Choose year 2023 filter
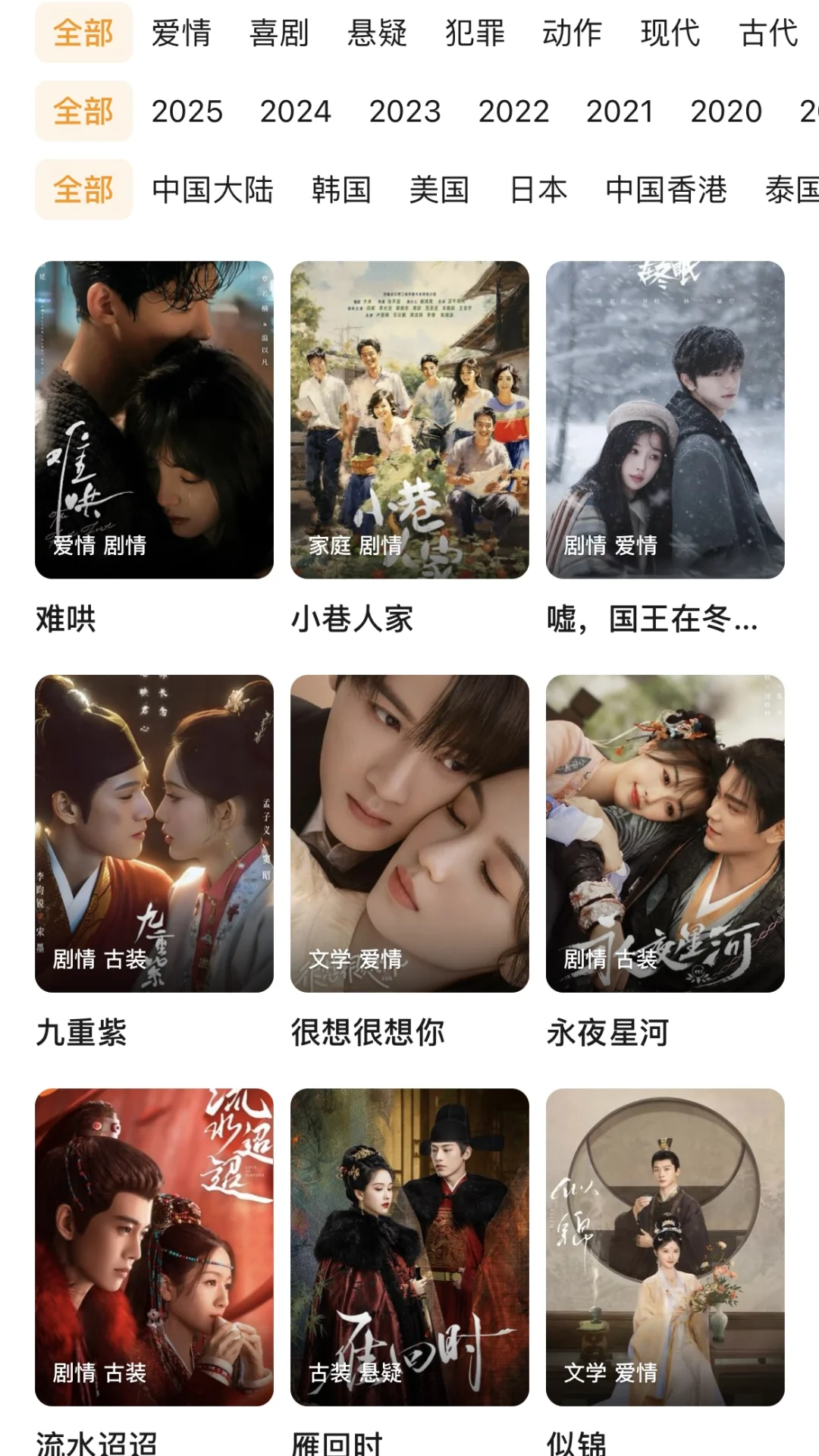The height and width of the screenshot is (1456, 819). coord(404,111)
